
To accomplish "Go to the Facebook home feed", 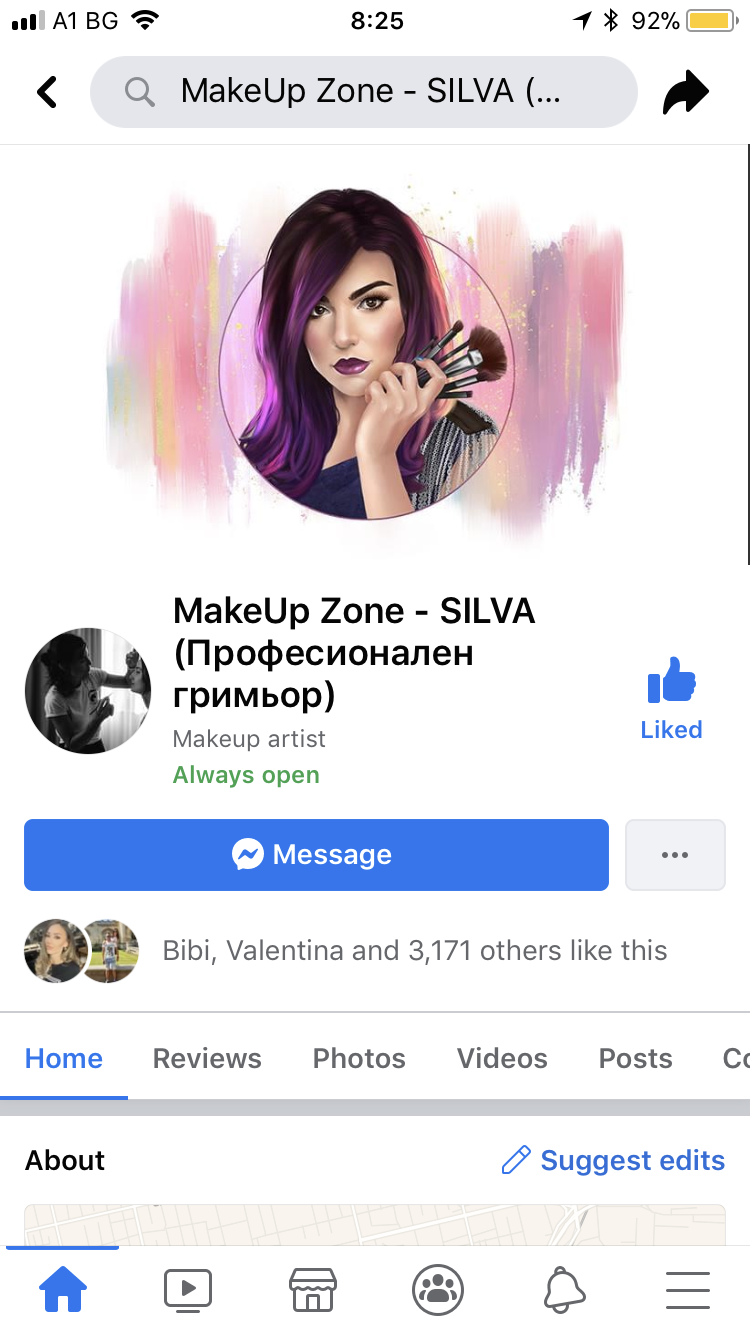I will point(63,1290).
